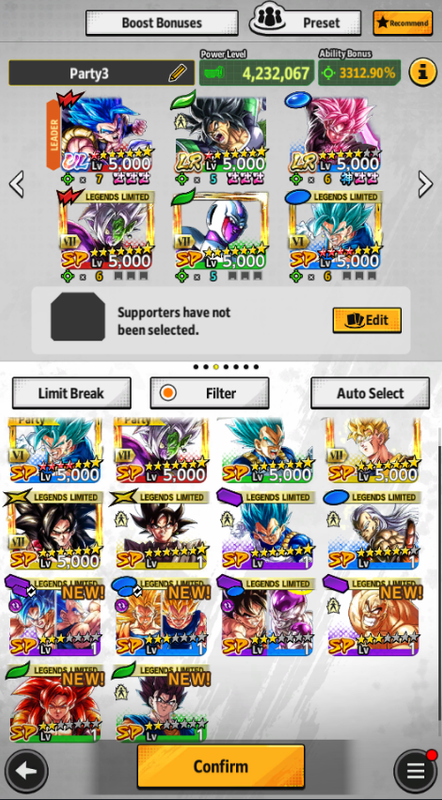
Task: Use Auto Select for the party
Action: tap(370, 393)
